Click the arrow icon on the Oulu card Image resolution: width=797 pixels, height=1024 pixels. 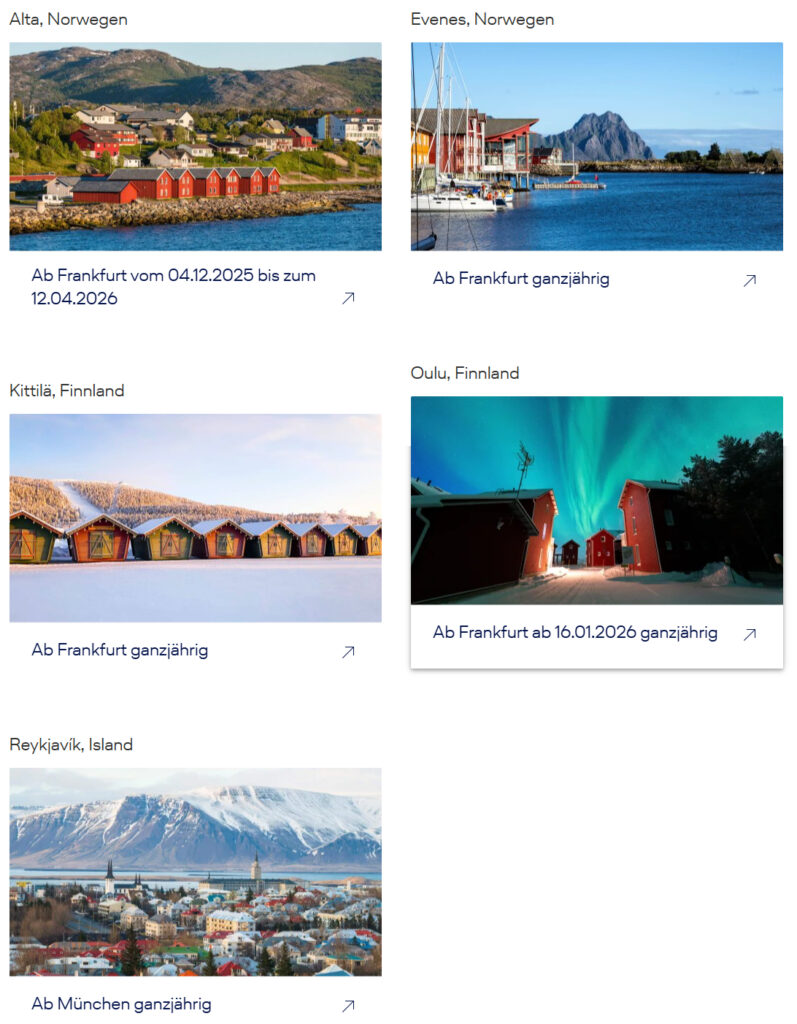(x=748, y=633)
